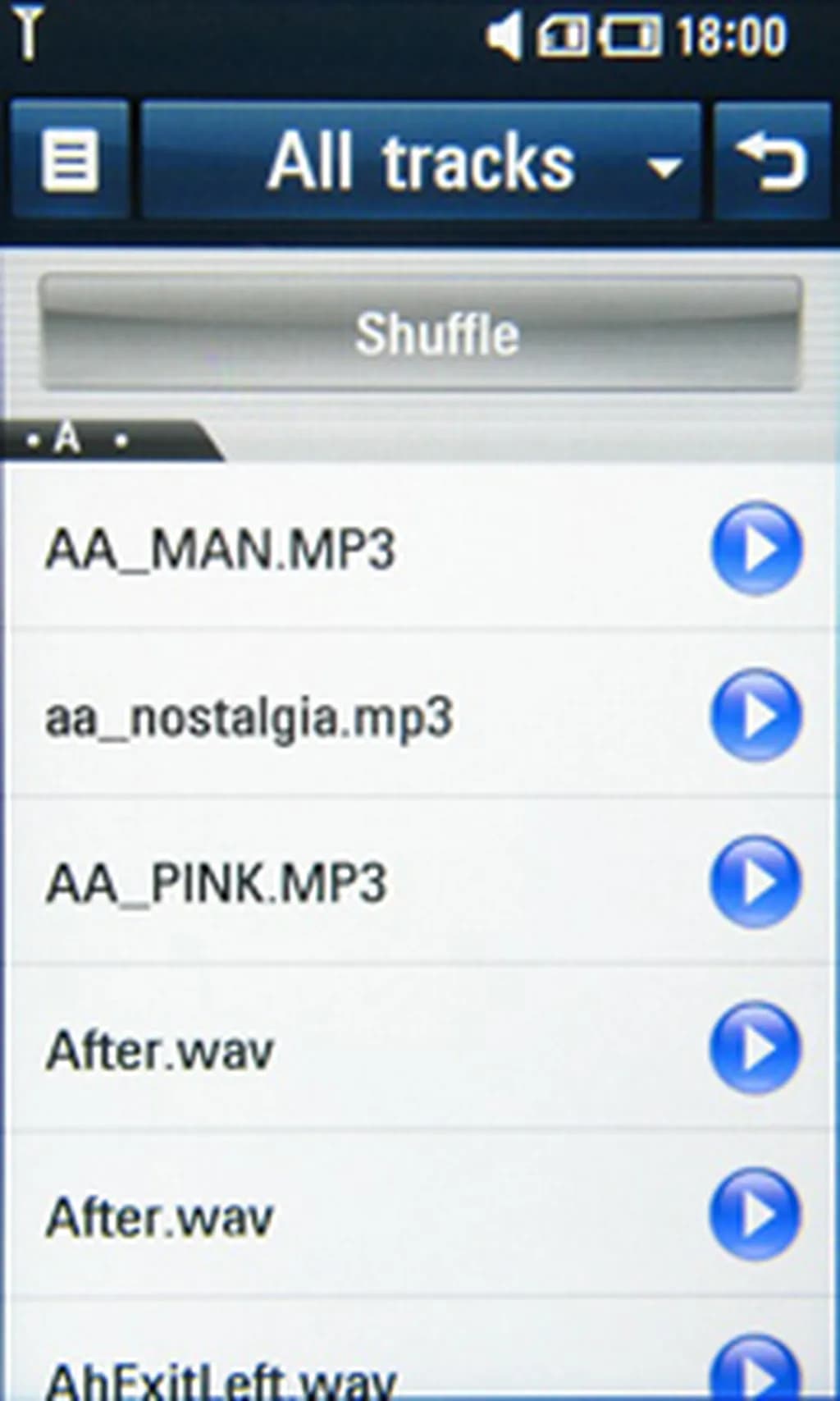Start Shuffle playback
This screenshot has height=1401, width=840.
[420, 333]
